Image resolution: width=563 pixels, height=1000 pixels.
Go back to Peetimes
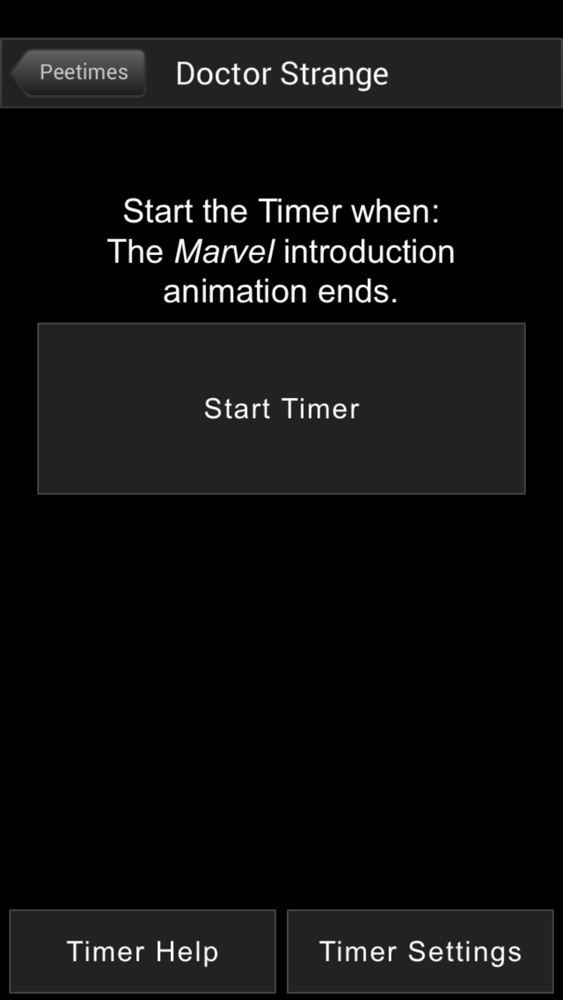click(x=78, y=73)
